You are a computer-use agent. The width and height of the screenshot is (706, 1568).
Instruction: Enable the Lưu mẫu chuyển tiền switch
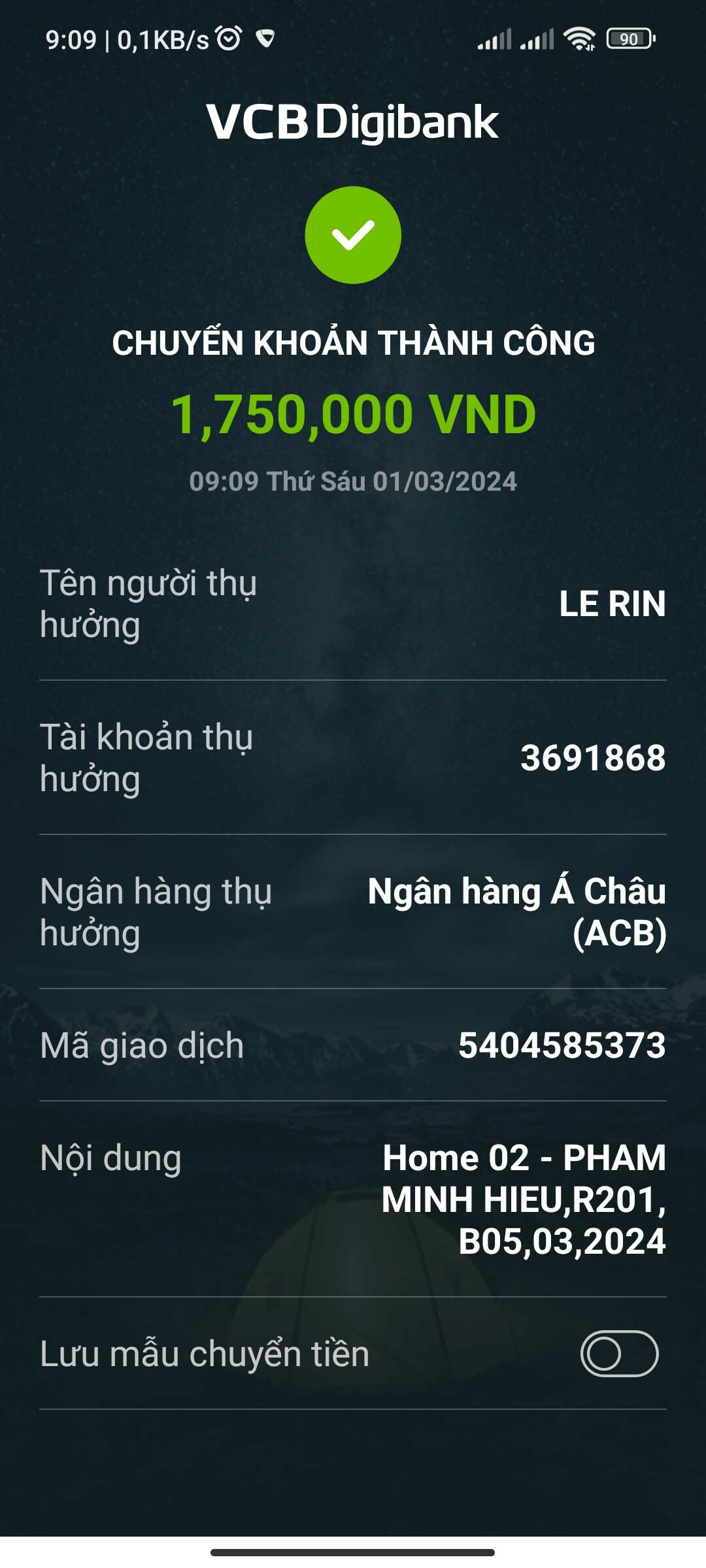[618, 1353]
